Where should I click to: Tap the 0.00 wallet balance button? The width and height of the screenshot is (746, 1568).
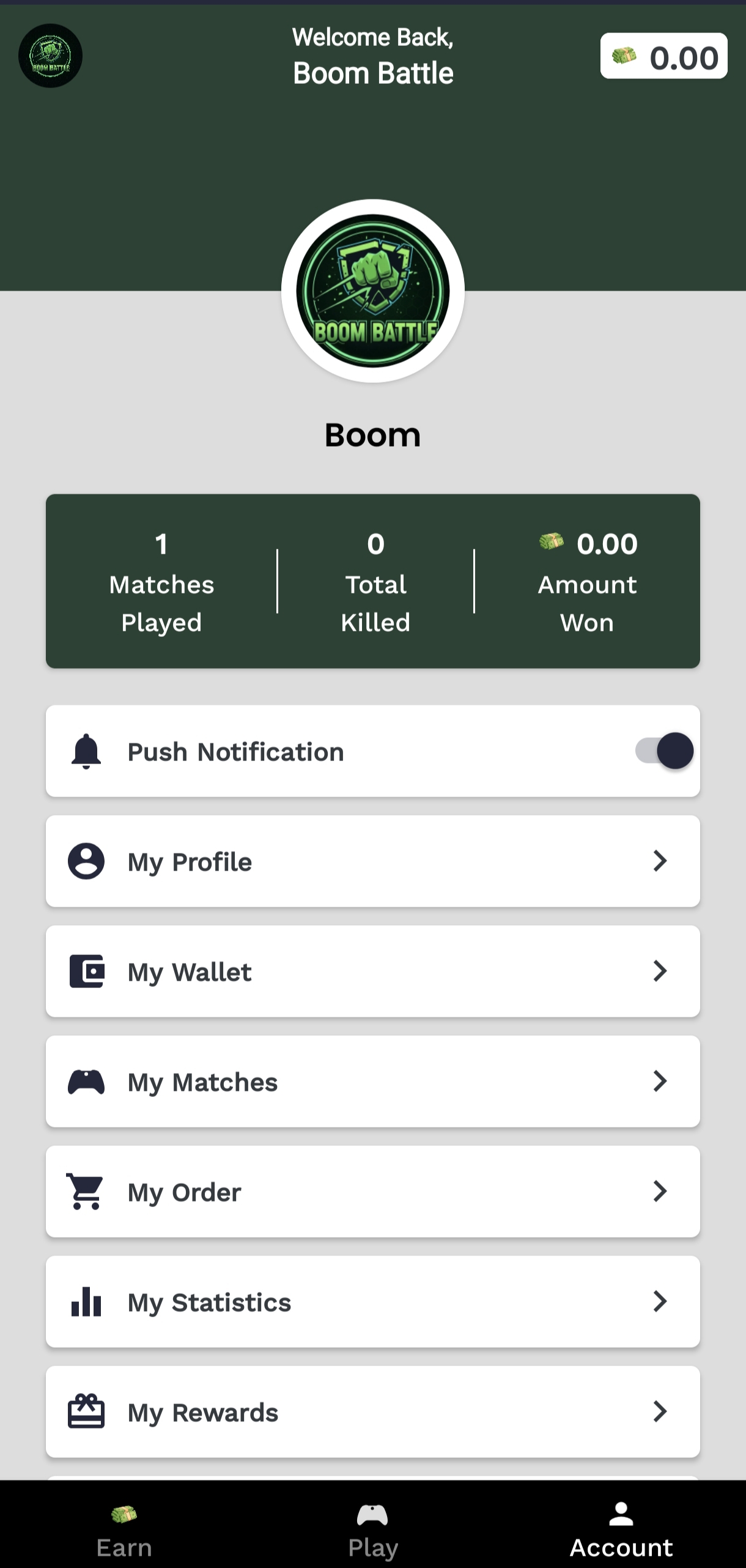(663, 56)
